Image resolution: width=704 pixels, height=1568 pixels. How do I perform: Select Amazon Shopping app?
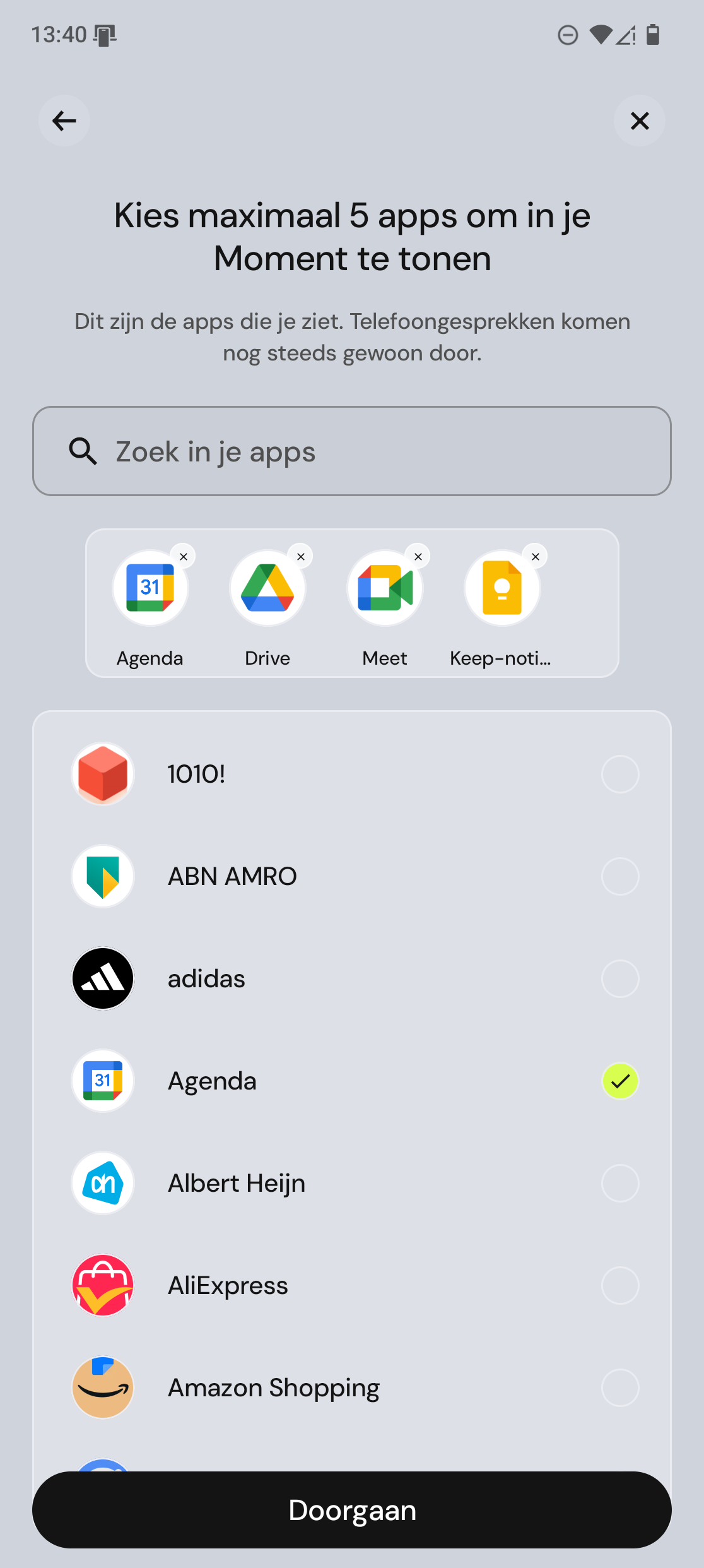[619, 1387]
